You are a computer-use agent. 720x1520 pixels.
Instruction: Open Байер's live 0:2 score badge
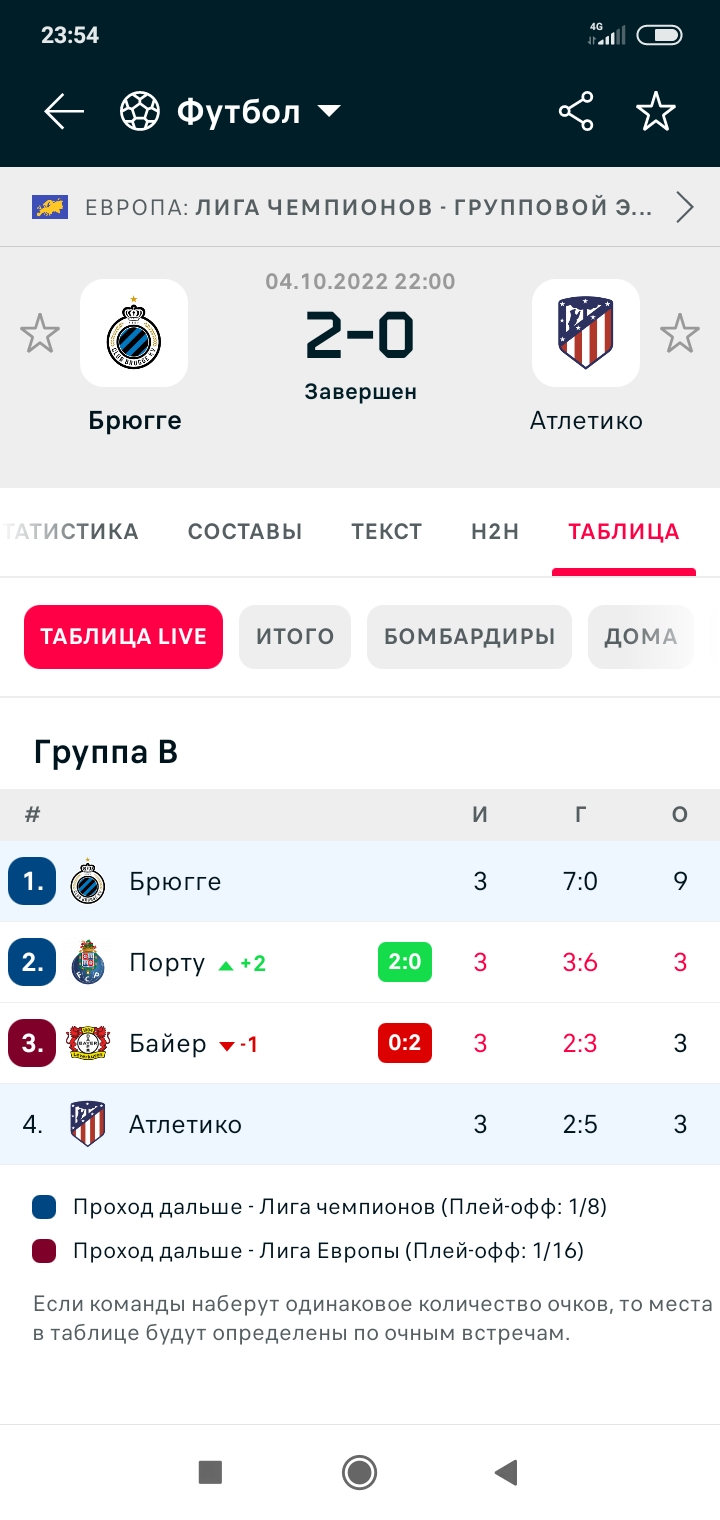pyautogui.click(x=405, y=1044)
